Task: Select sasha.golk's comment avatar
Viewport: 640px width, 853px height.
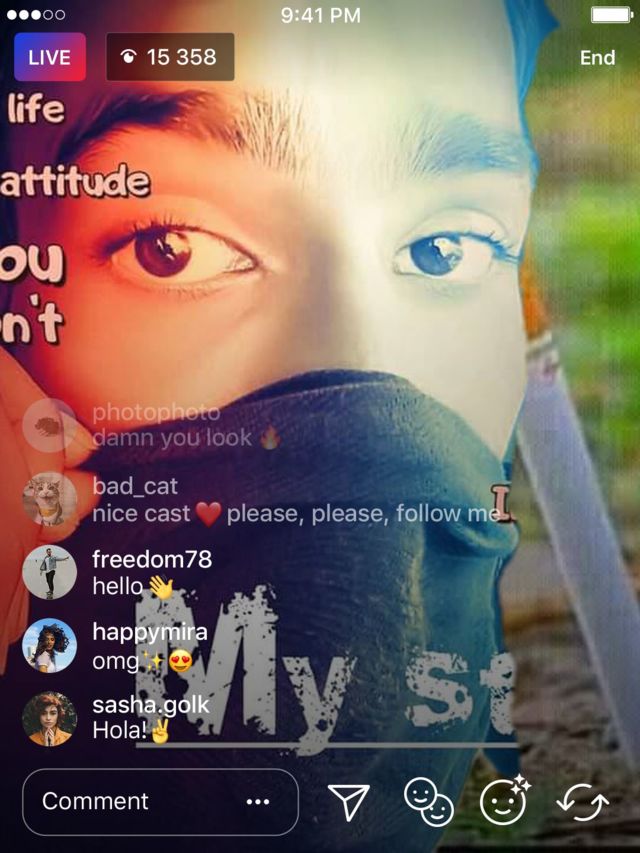Action: click(49, 718)
